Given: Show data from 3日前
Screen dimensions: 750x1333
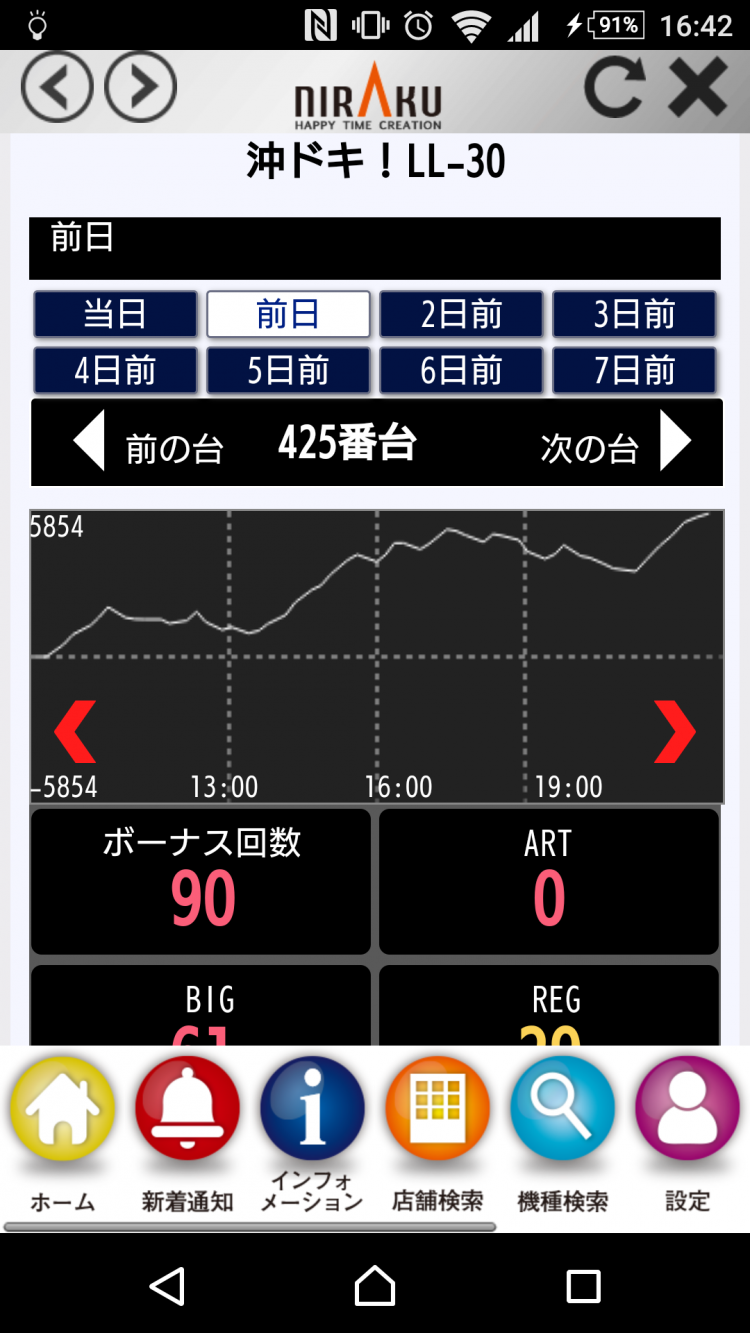Looking at the screenshot, I should click(634, 315).
